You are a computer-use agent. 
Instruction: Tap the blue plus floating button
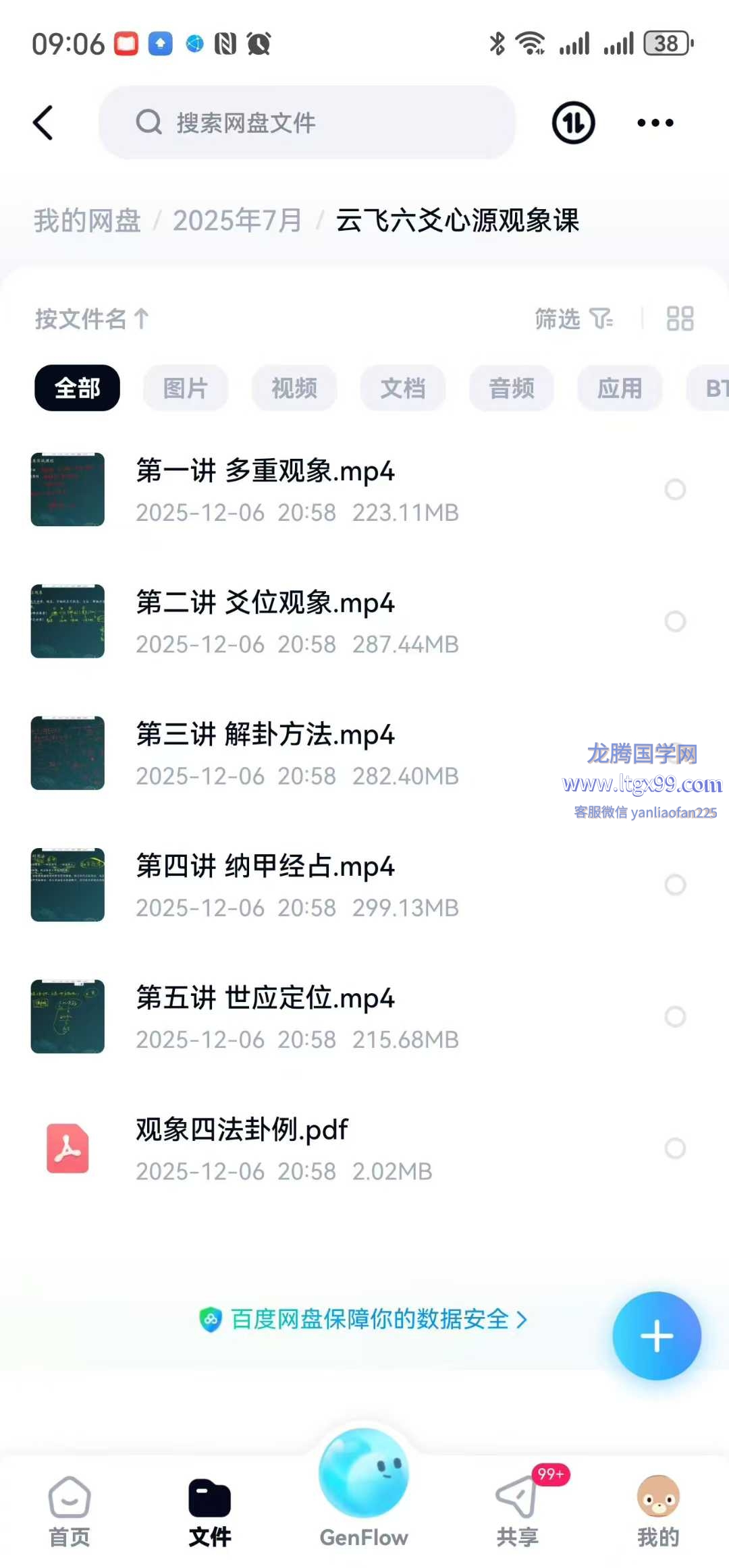point(656,1336)
